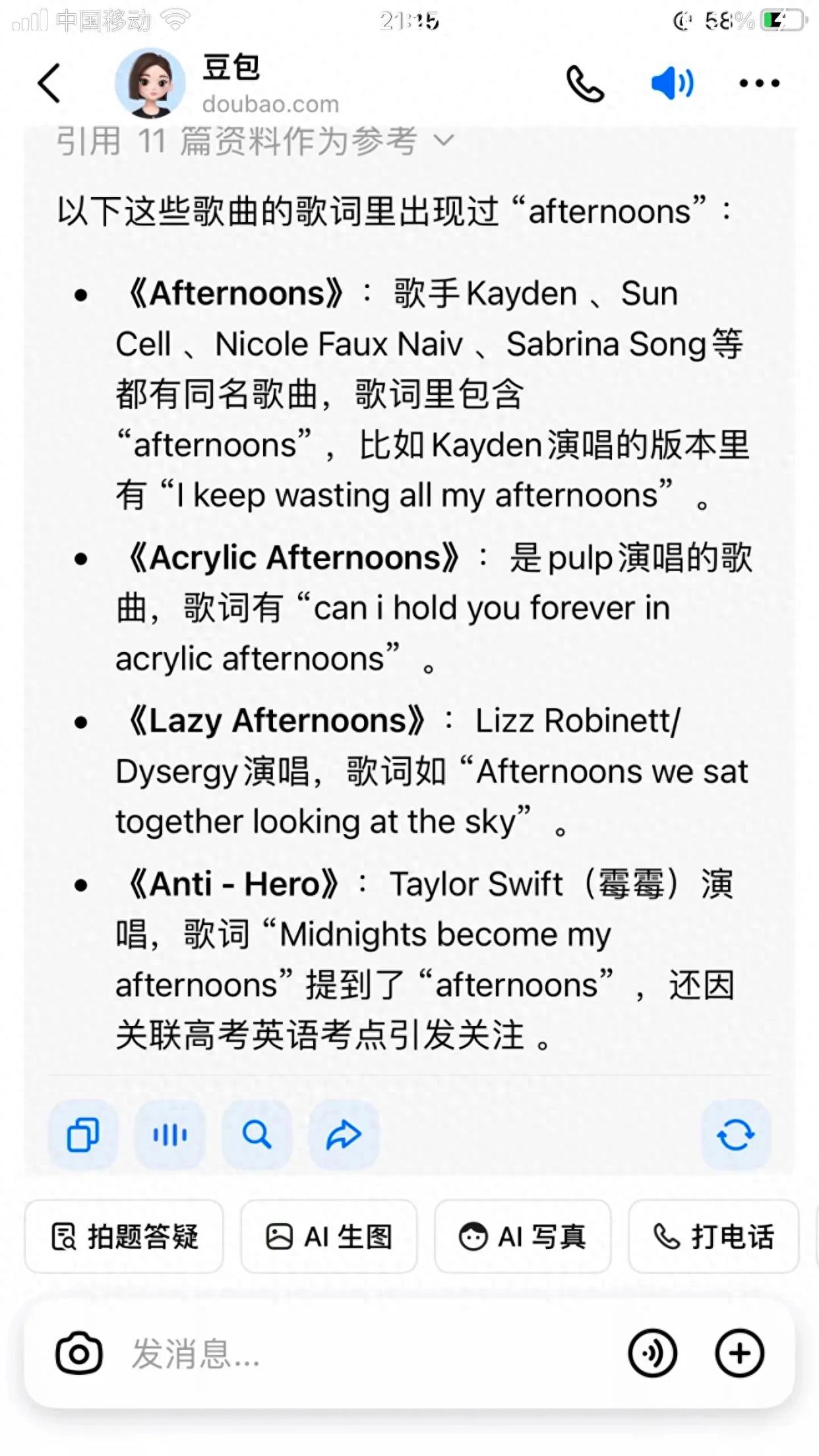Open the plus attachments menu
Viewport: 819px width, 1456px height.
point(740,1354)
